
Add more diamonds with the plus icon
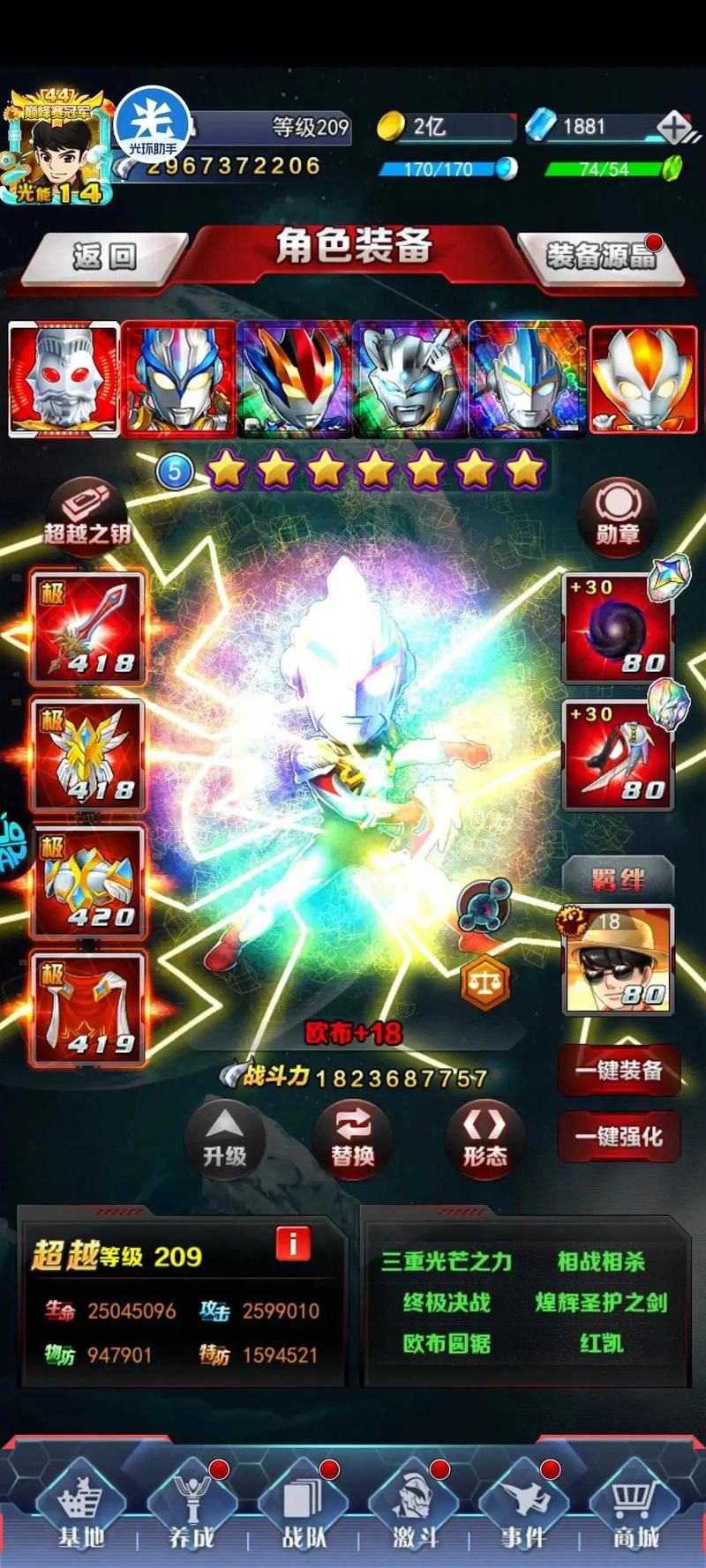pos(674,128)
